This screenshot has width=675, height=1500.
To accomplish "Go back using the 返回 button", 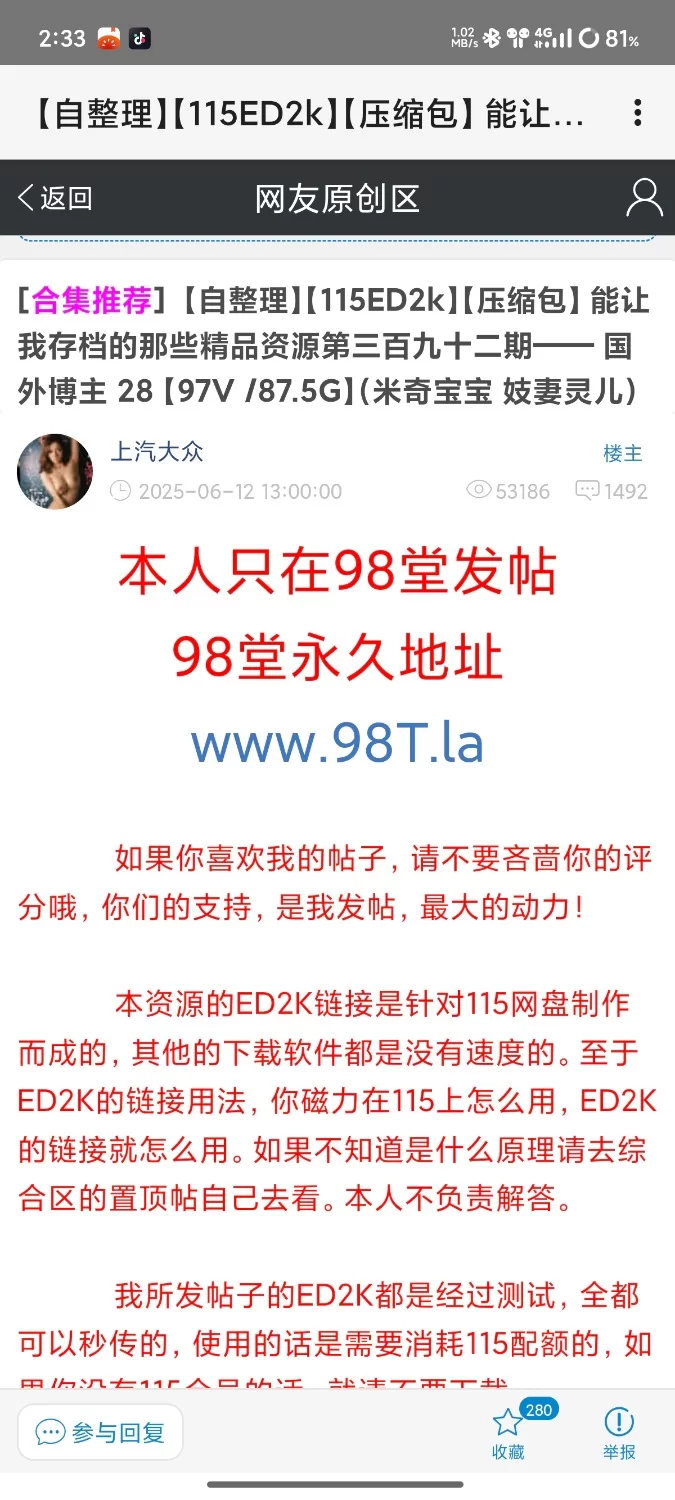I will click(55, 198).
